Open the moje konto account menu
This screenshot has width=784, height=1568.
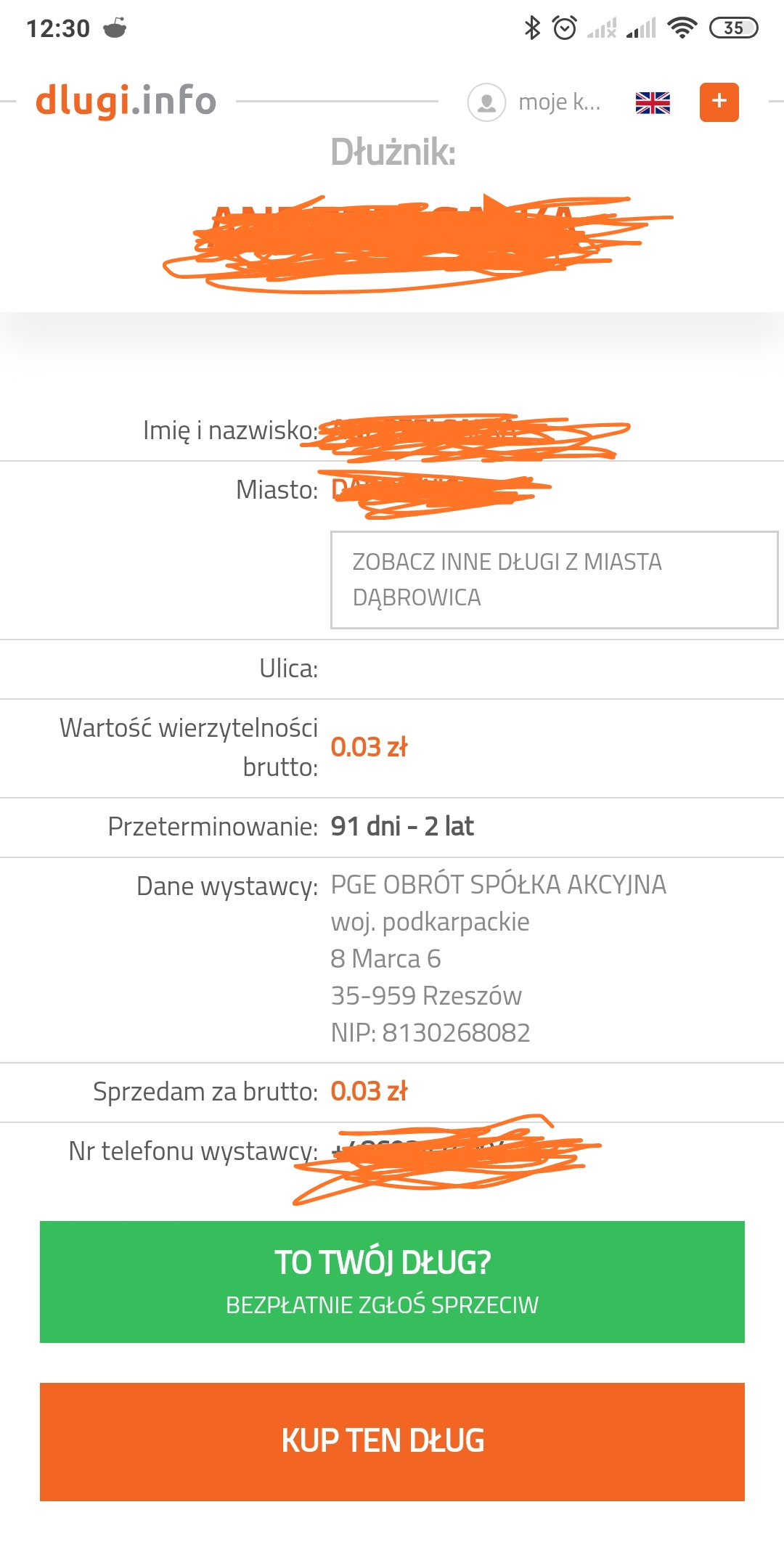(535, 102)
